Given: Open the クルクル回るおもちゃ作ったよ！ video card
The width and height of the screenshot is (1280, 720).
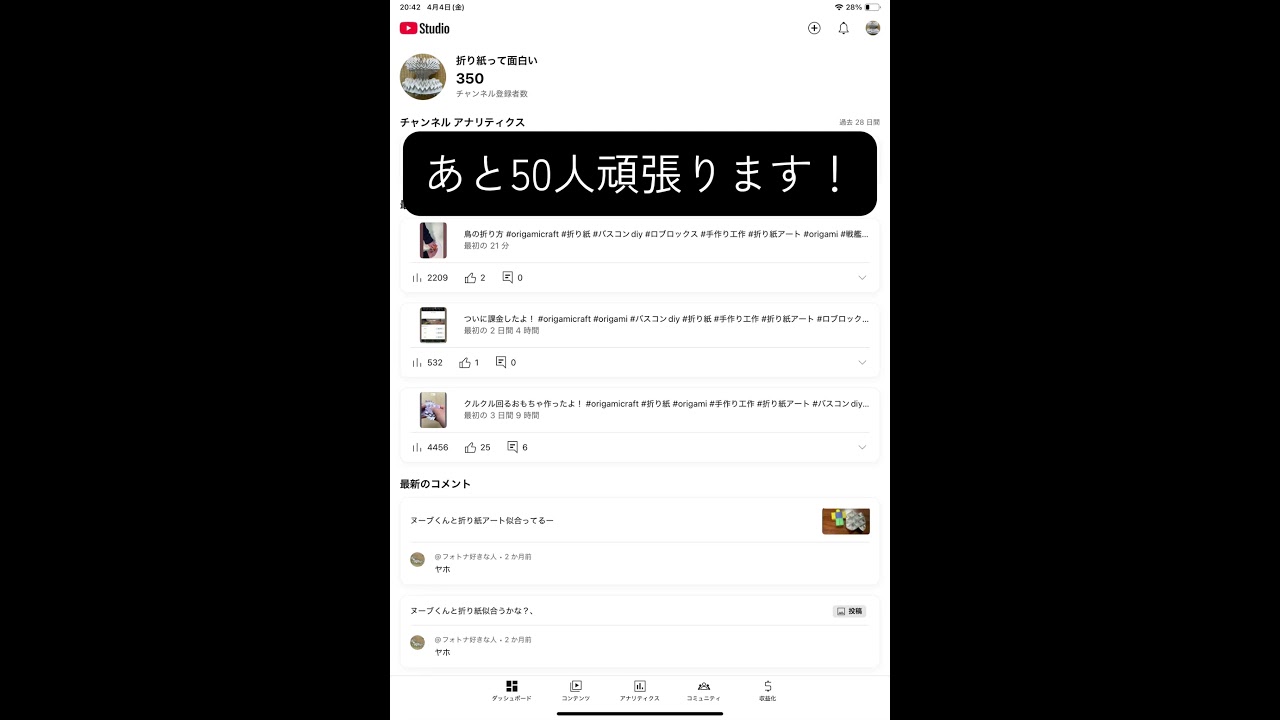Looking at the screenshot, I should 640,410.
